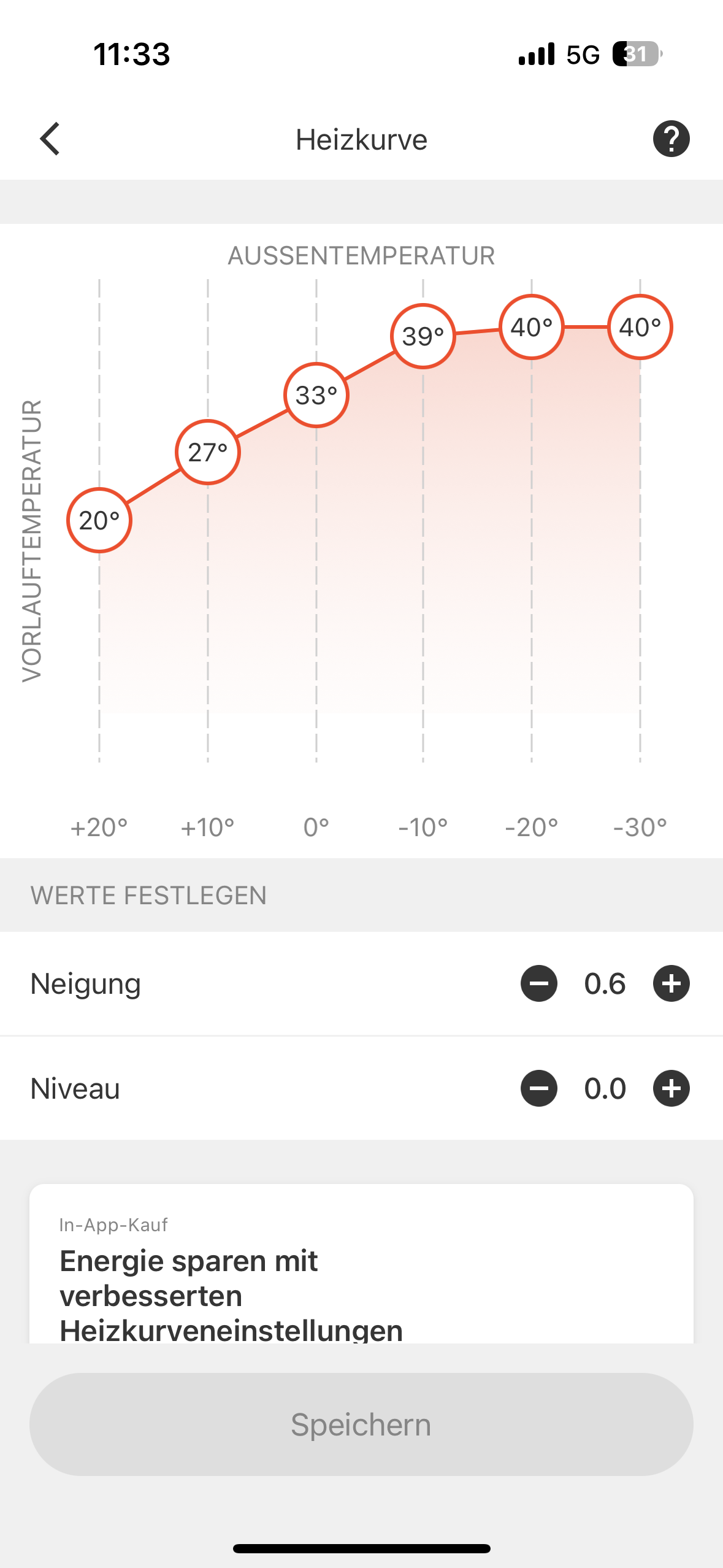Open the help question mark icon
This screenshot has height=1568, width=723.
(671, 139)
